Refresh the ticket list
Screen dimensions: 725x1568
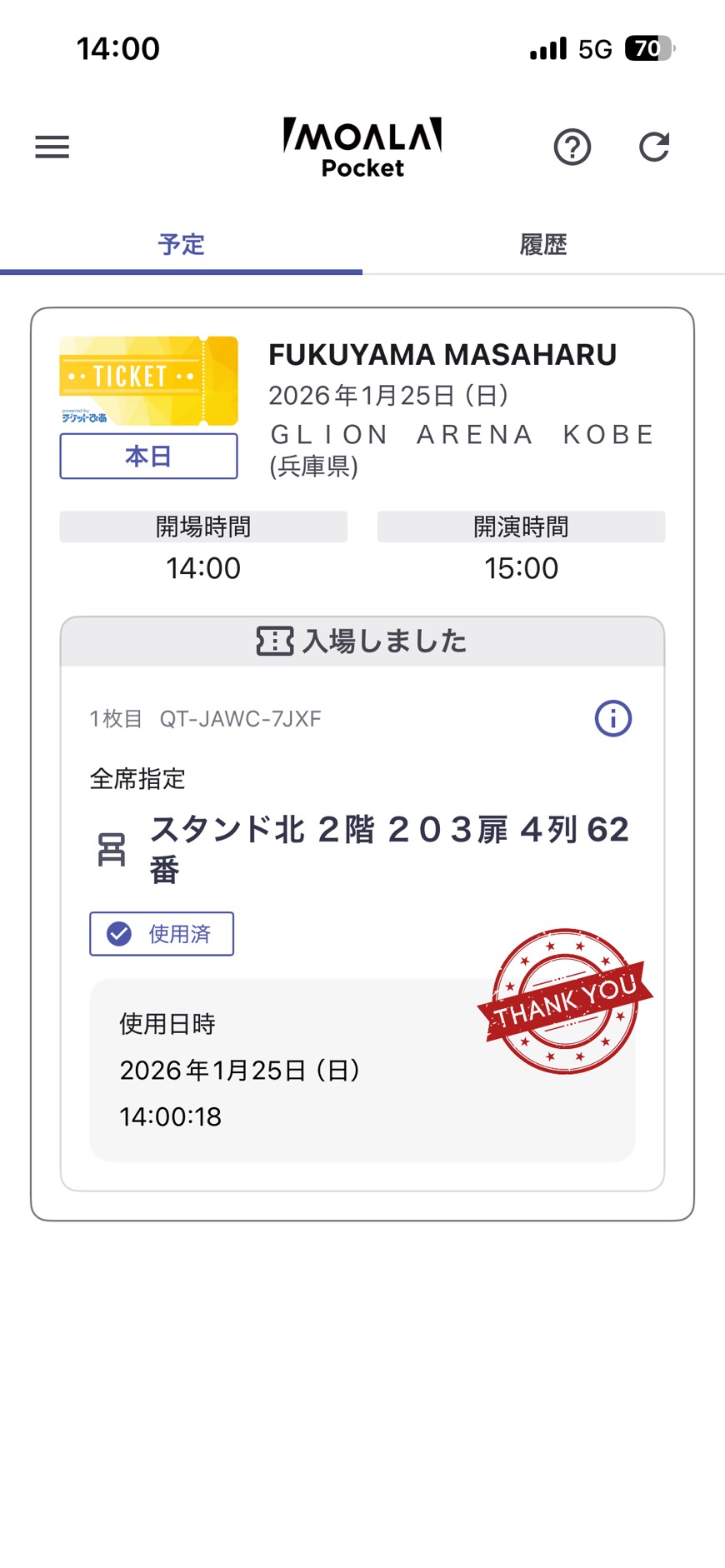click(x=654, y=147)
